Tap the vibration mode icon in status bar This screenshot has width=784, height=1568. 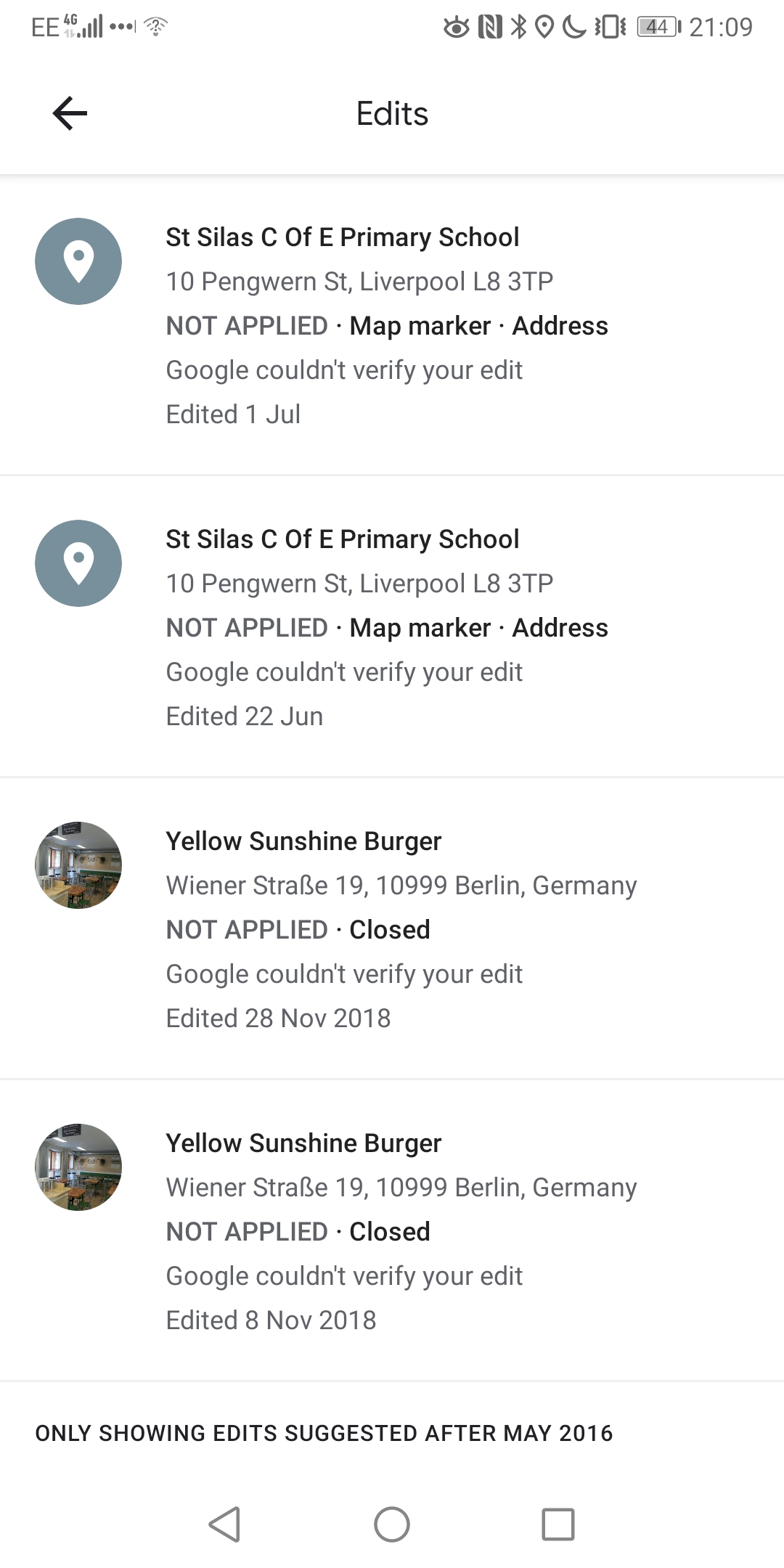tap(608, 26)
